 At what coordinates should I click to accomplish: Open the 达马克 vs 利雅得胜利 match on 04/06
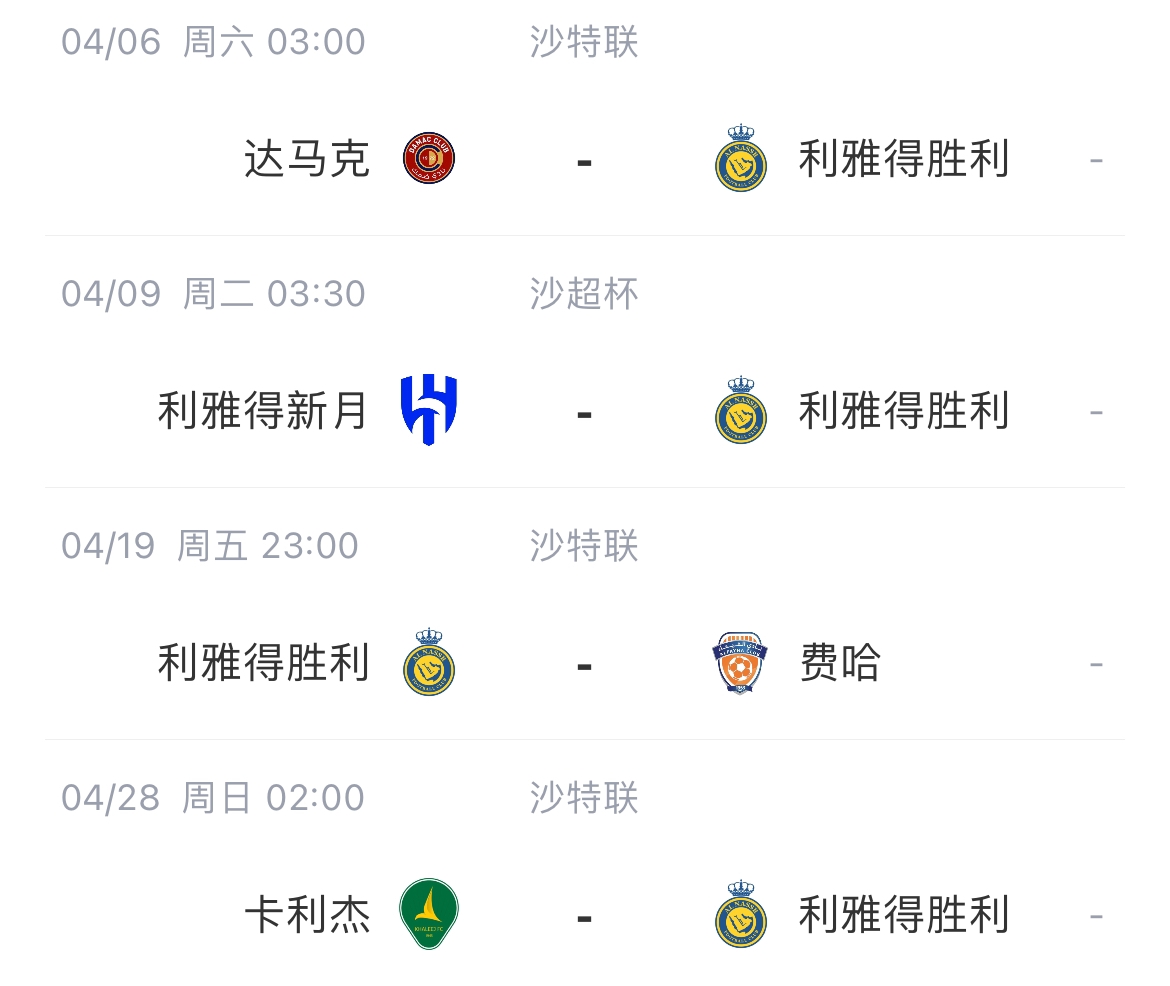(584, 160)
